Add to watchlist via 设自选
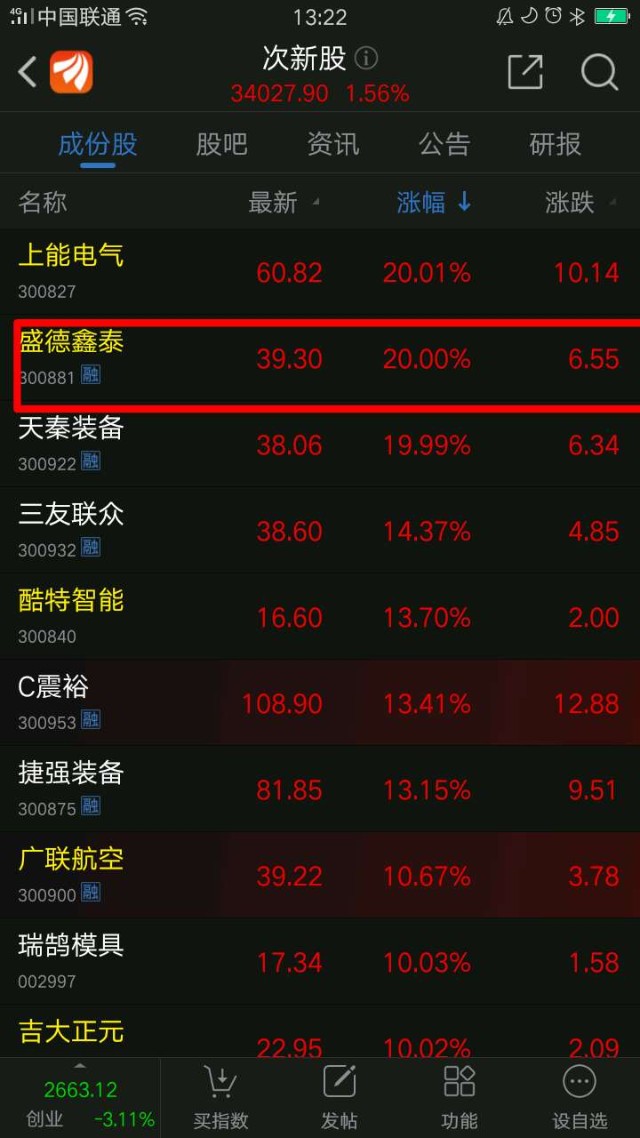Image resolution: width=640 pixels, height=1138 pixels. (x=579, y=1097)
